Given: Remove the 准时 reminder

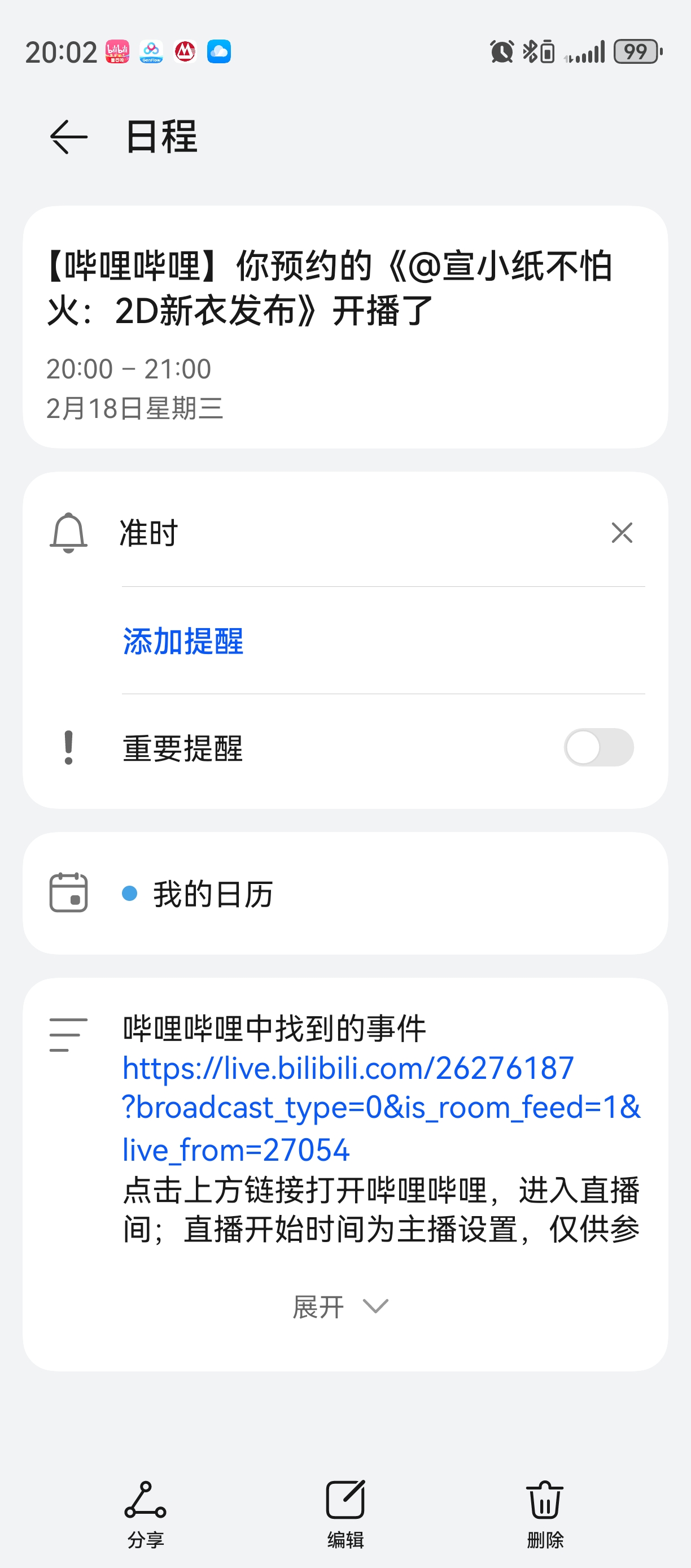Looking at the screenshot, I should (622, 533).
